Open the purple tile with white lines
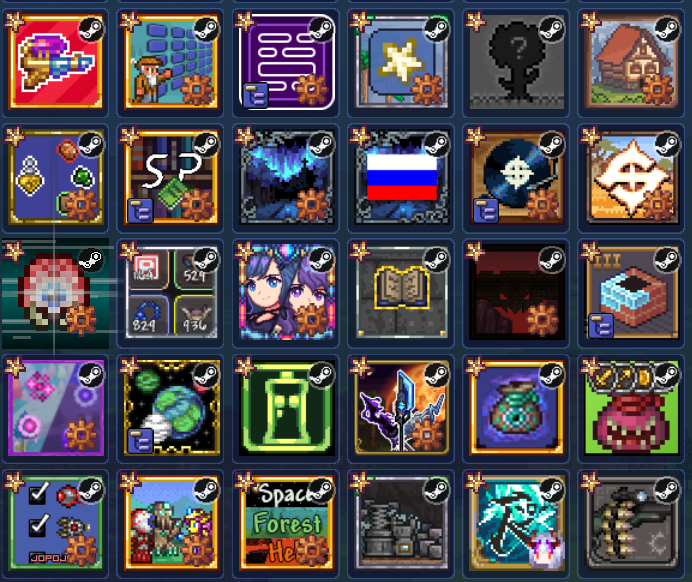 point(285,61)
